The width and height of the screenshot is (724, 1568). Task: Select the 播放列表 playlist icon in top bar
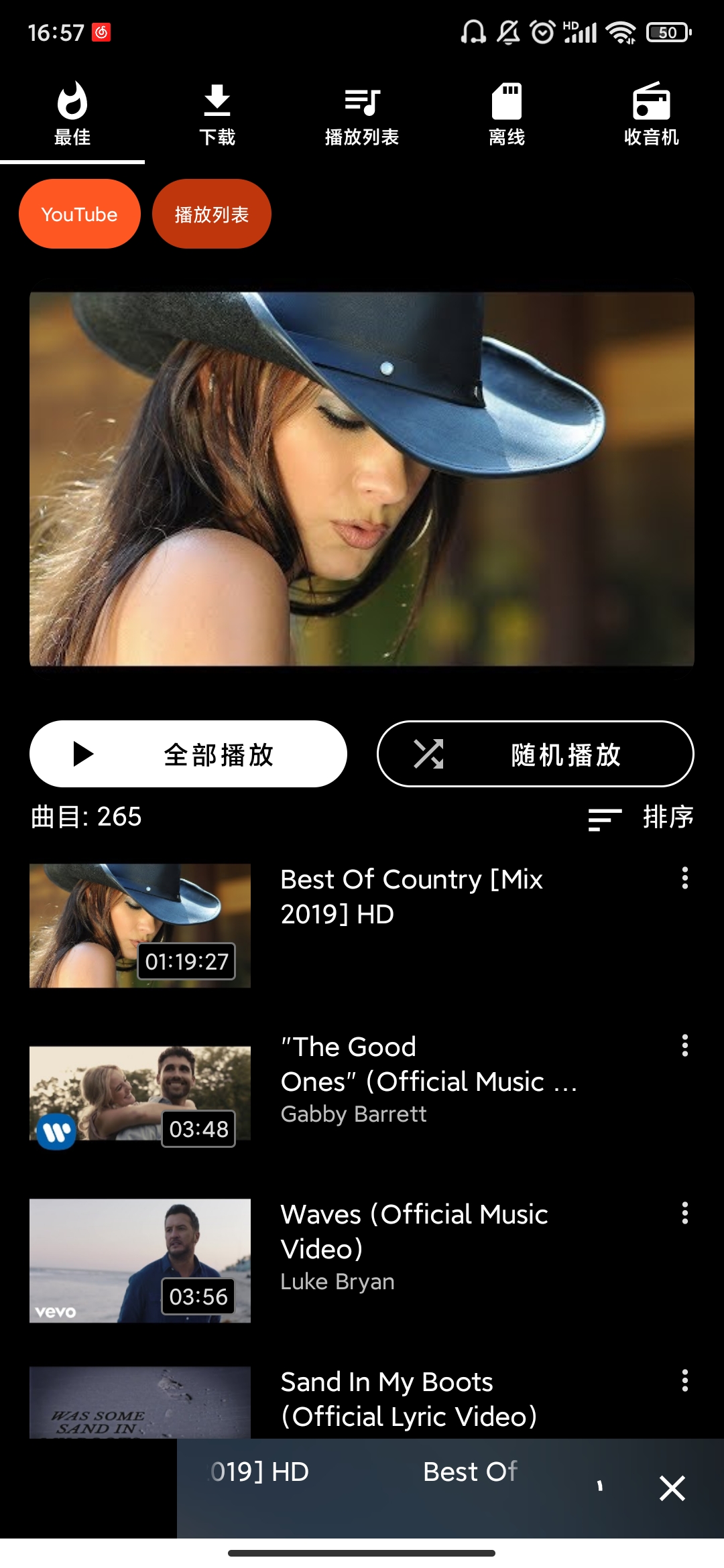click(x=362, y=102)
